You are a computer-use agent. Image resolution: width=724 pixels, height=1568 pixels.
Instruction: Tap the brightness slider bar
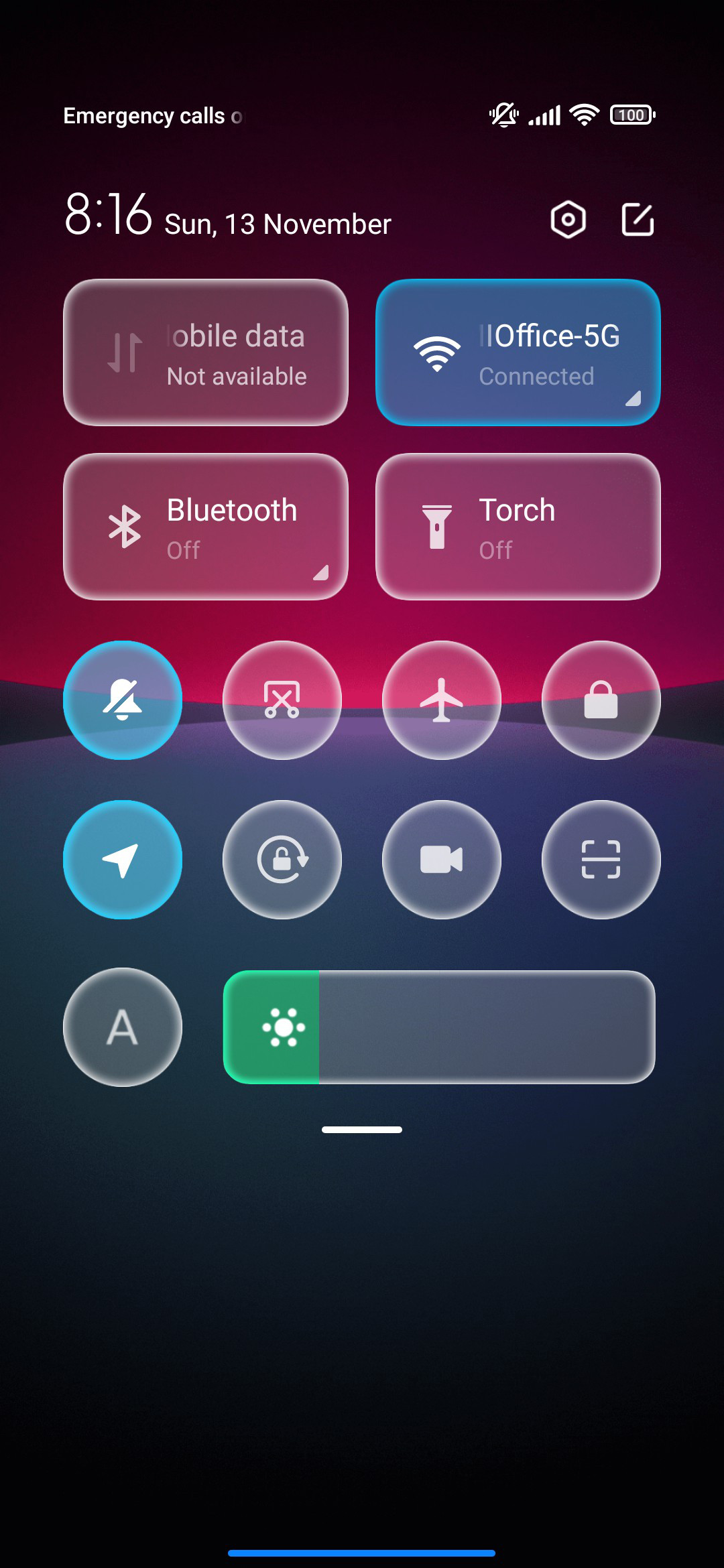[x=439, y=1027]
